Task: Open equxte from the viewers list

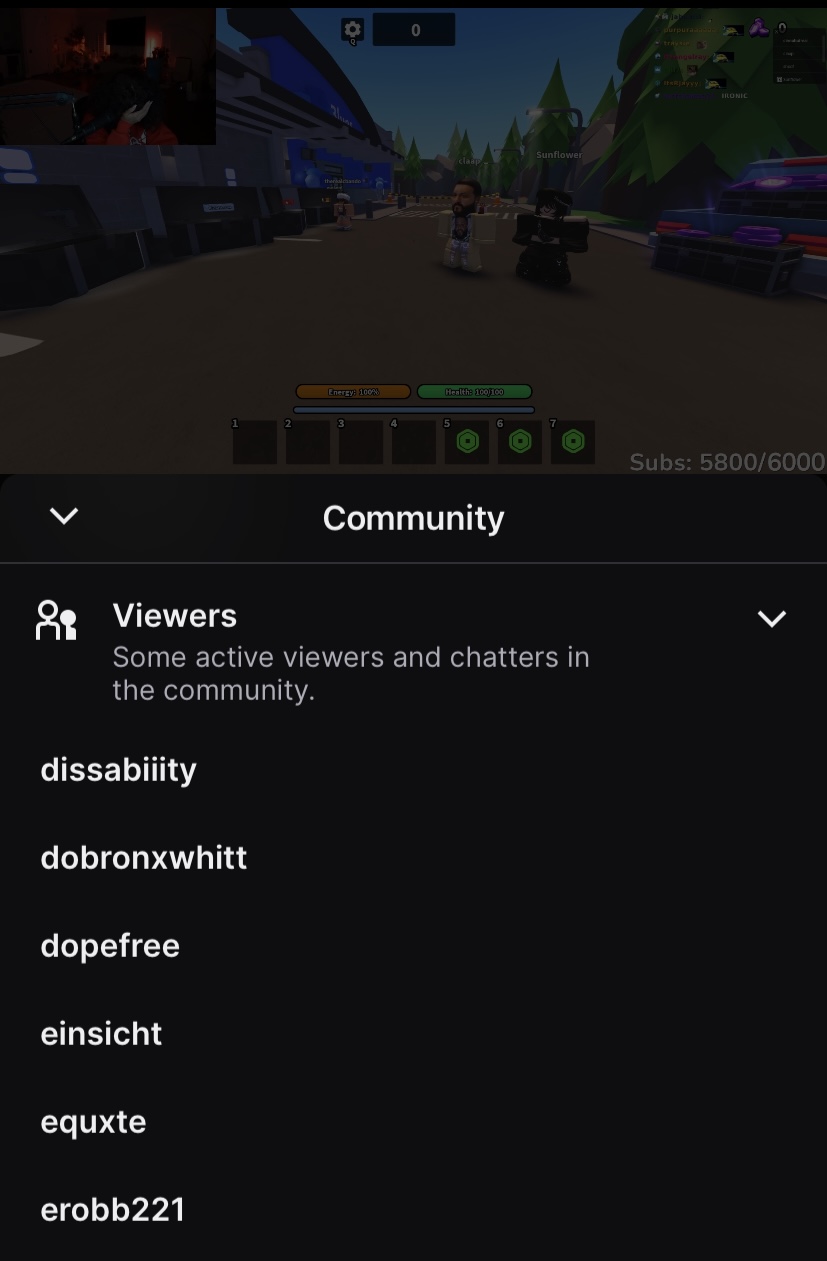Action: click(x=93, y=1122)
